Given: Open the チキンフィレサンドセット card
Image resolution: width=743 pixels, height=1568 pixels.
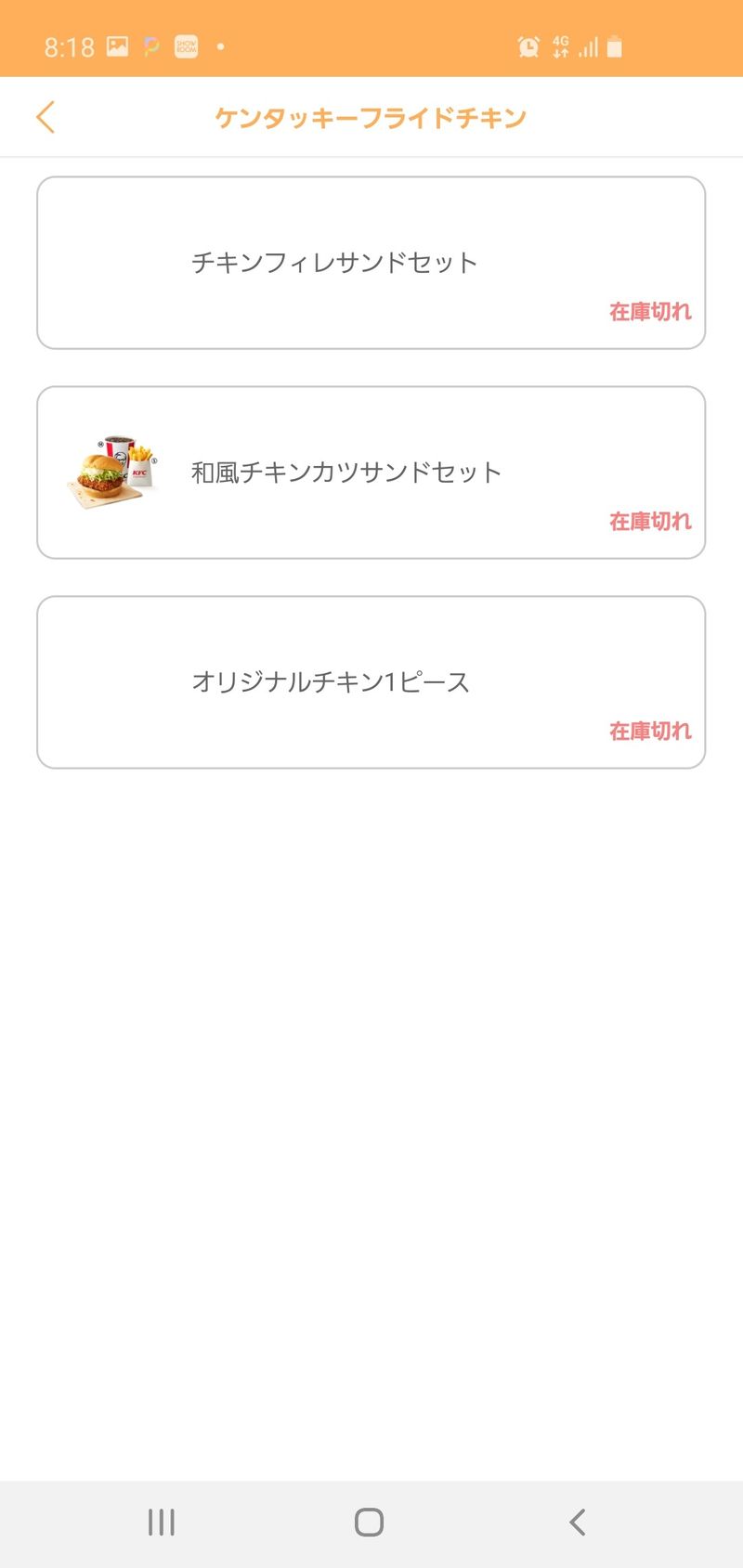Looking at the screenshot, I should (x=371, y=263).
